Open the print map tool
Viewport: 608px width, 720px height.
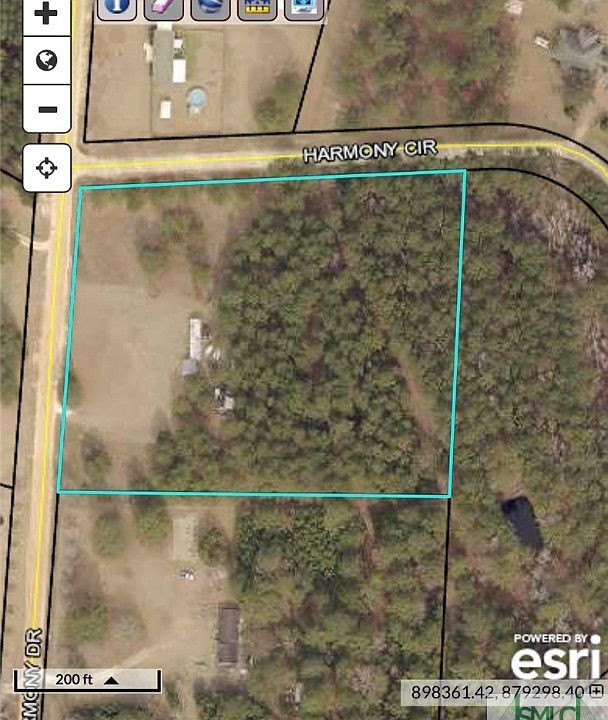click(x=304, y=8)
